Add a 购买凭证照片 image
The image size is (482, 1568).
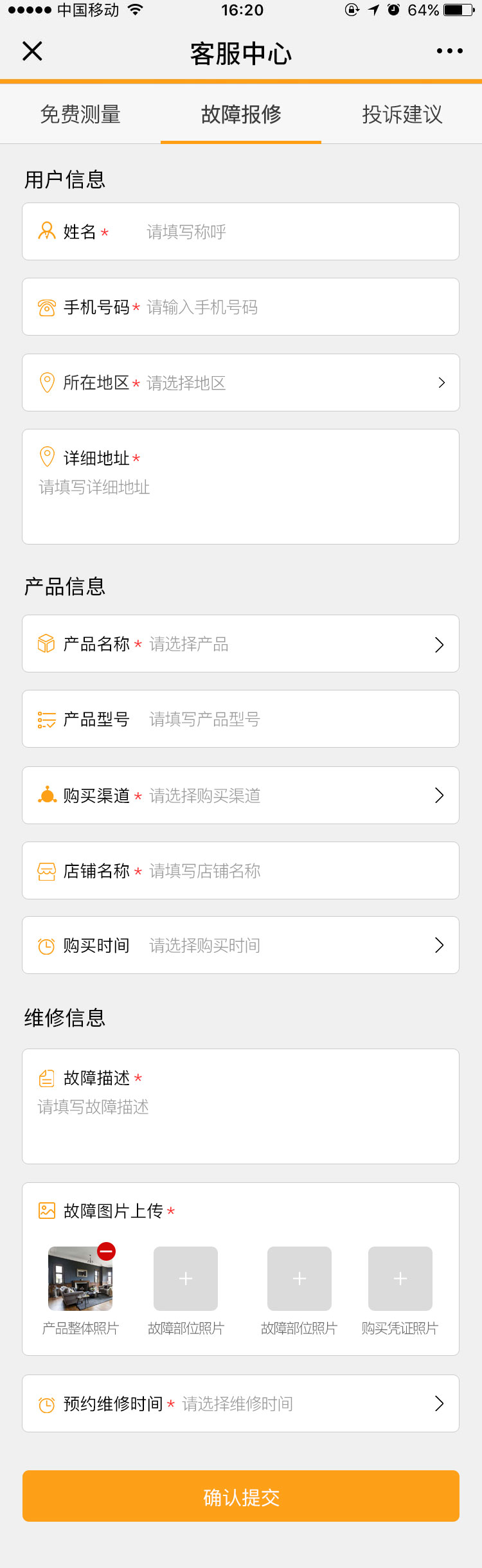(x=400, y=1279)
